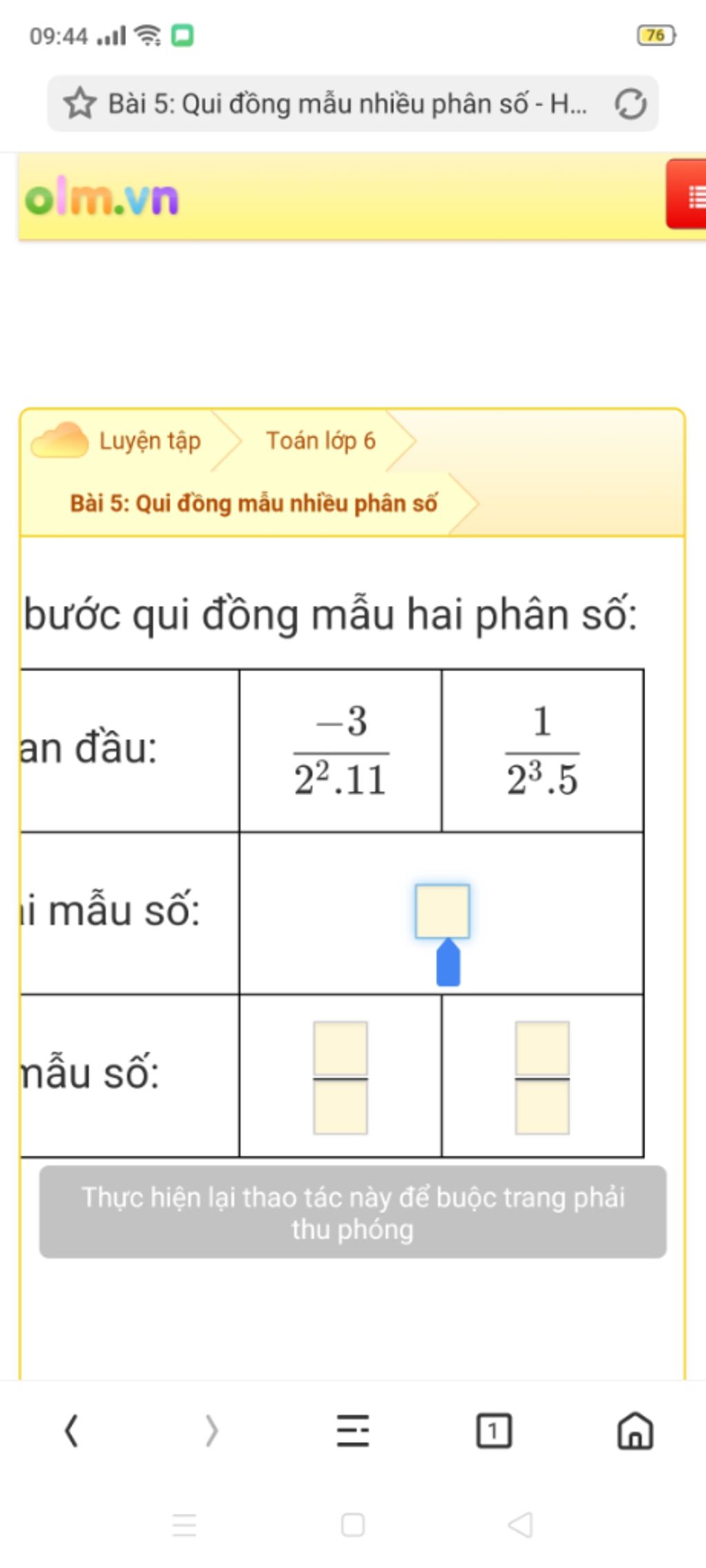Open Bài 5: Qui đồng mẫu nhiều phân số
706x1568 pixels.
[253, 503]
